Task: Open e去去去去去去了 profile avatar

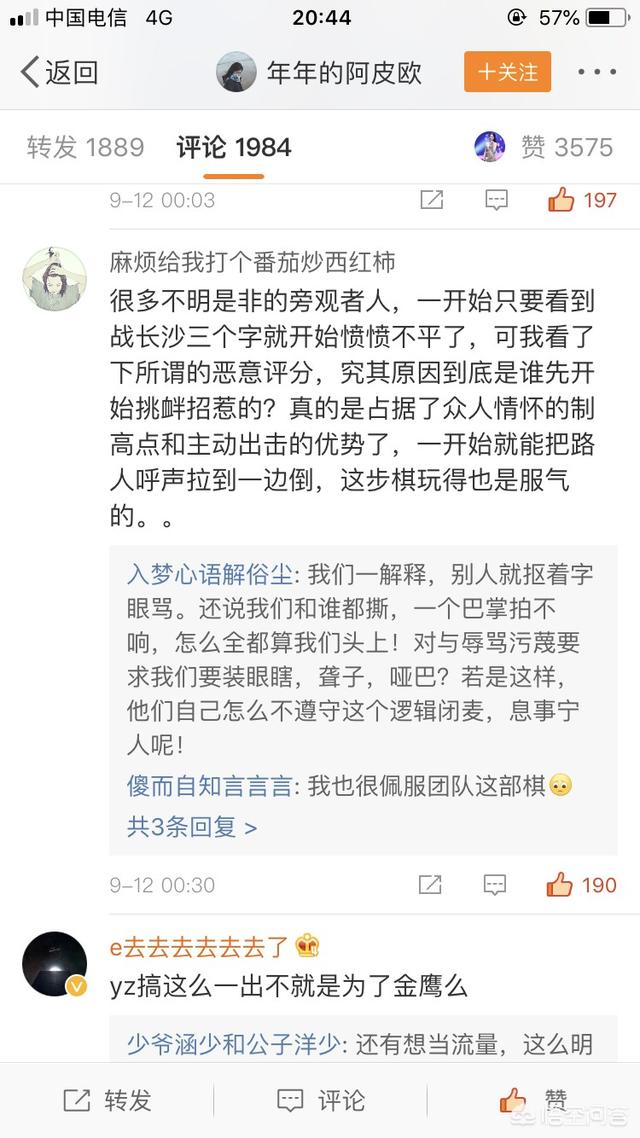Action: click(x=54, y=964)
